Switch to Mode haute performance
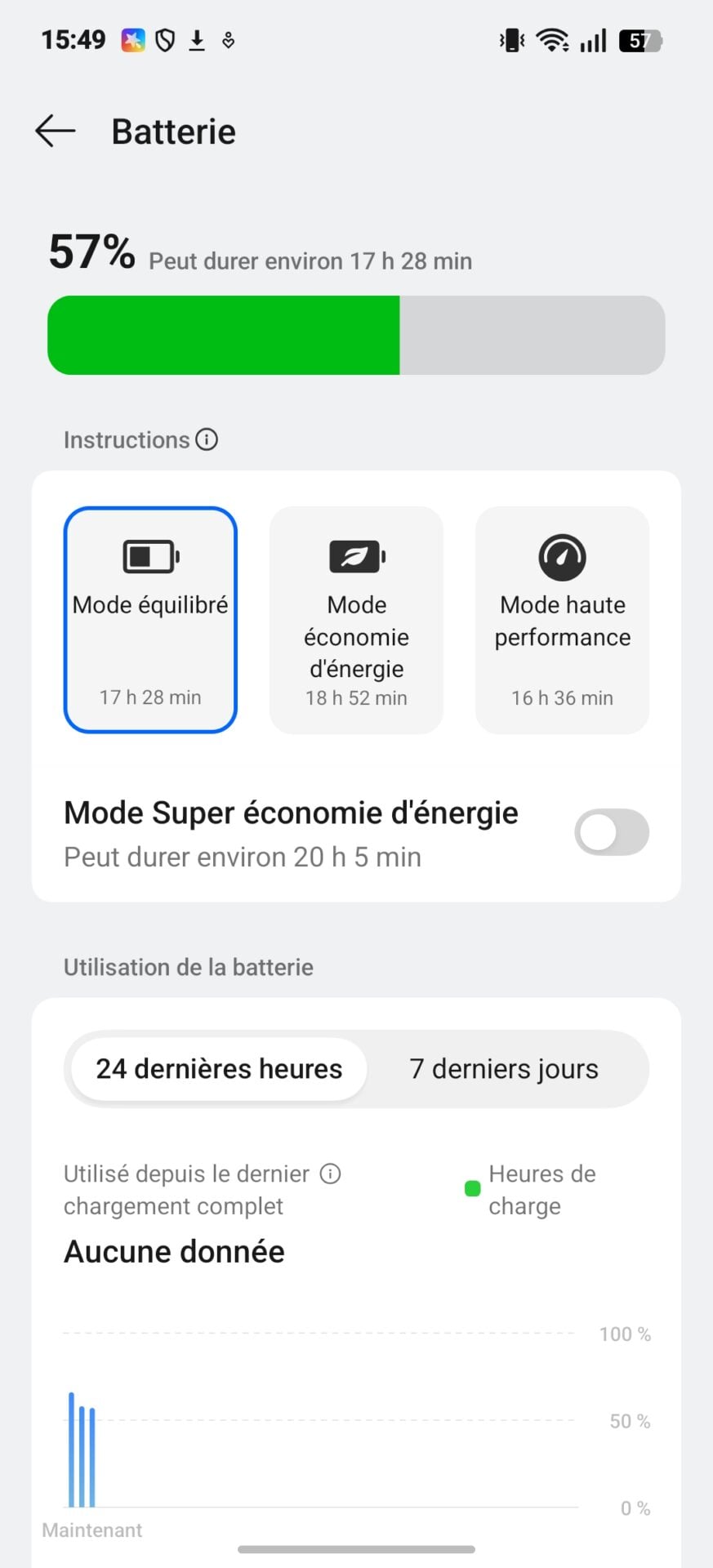Image resolution: width=713 pixels, height=1568 pixels. pos(562,620)
